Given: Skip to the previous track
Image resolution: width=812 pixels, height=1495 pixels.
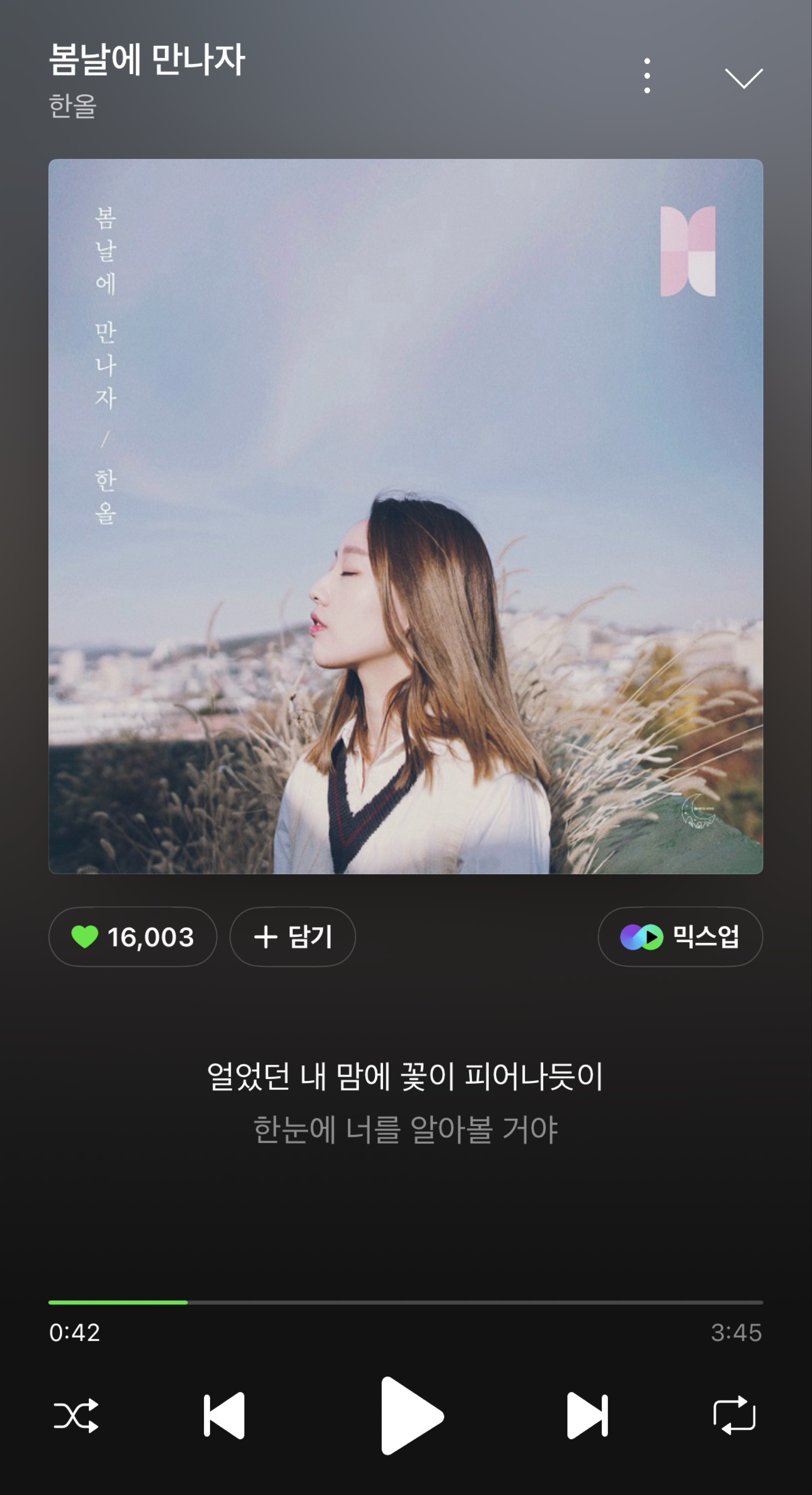Looking at the screenshot, I should pos(224,1415).
